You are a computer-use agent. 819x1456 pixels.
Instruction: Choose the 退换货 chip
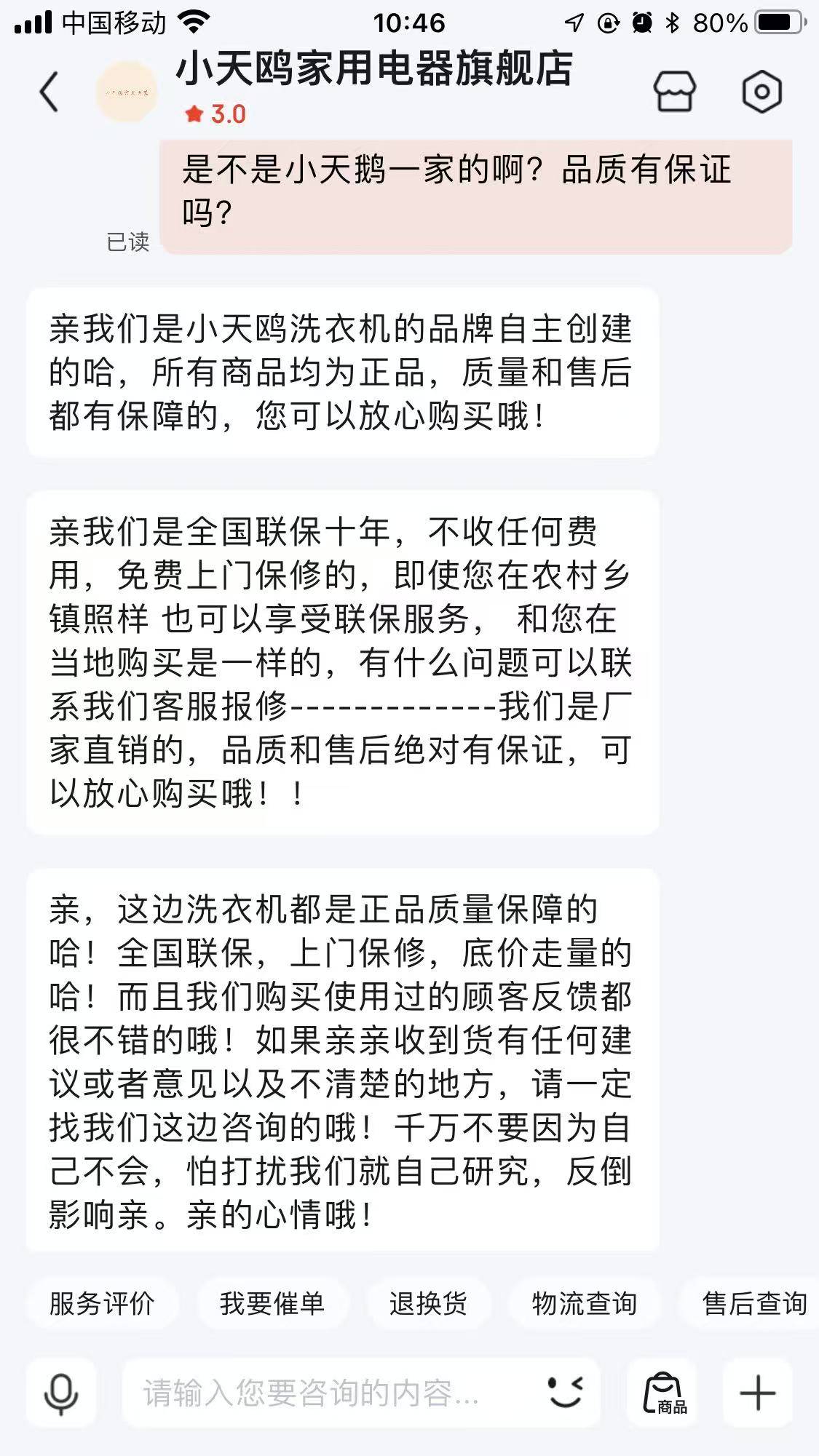coord(428,1303)
